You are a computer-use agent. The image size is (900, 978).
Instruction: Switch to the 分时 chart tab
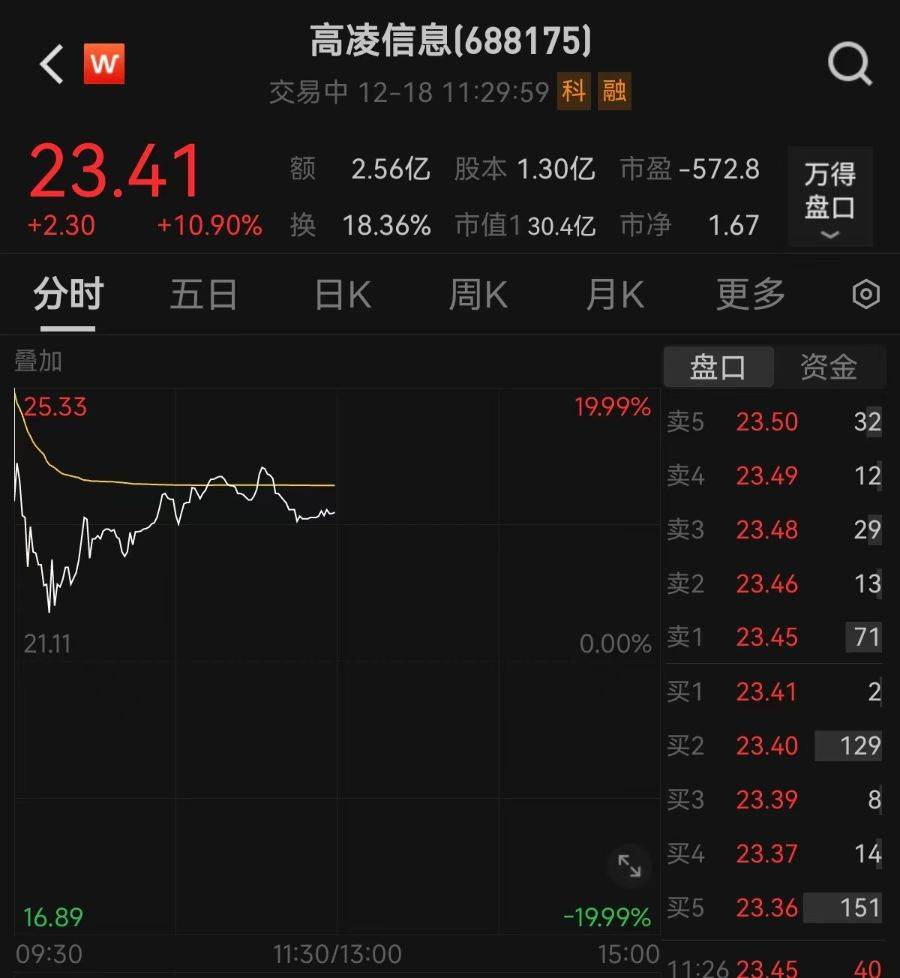tap(68, 295)
